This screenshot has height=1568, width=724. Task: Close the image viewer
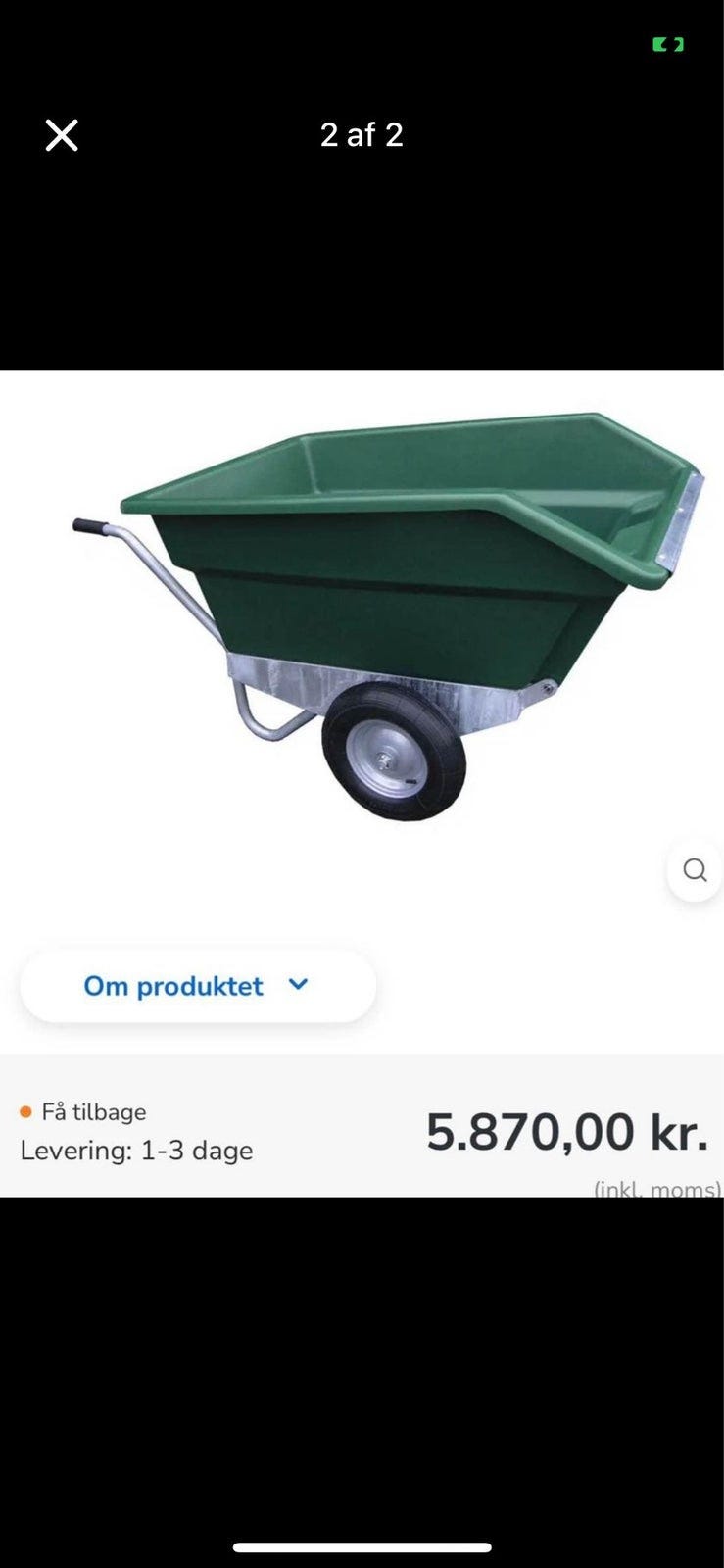click(62, 135)
